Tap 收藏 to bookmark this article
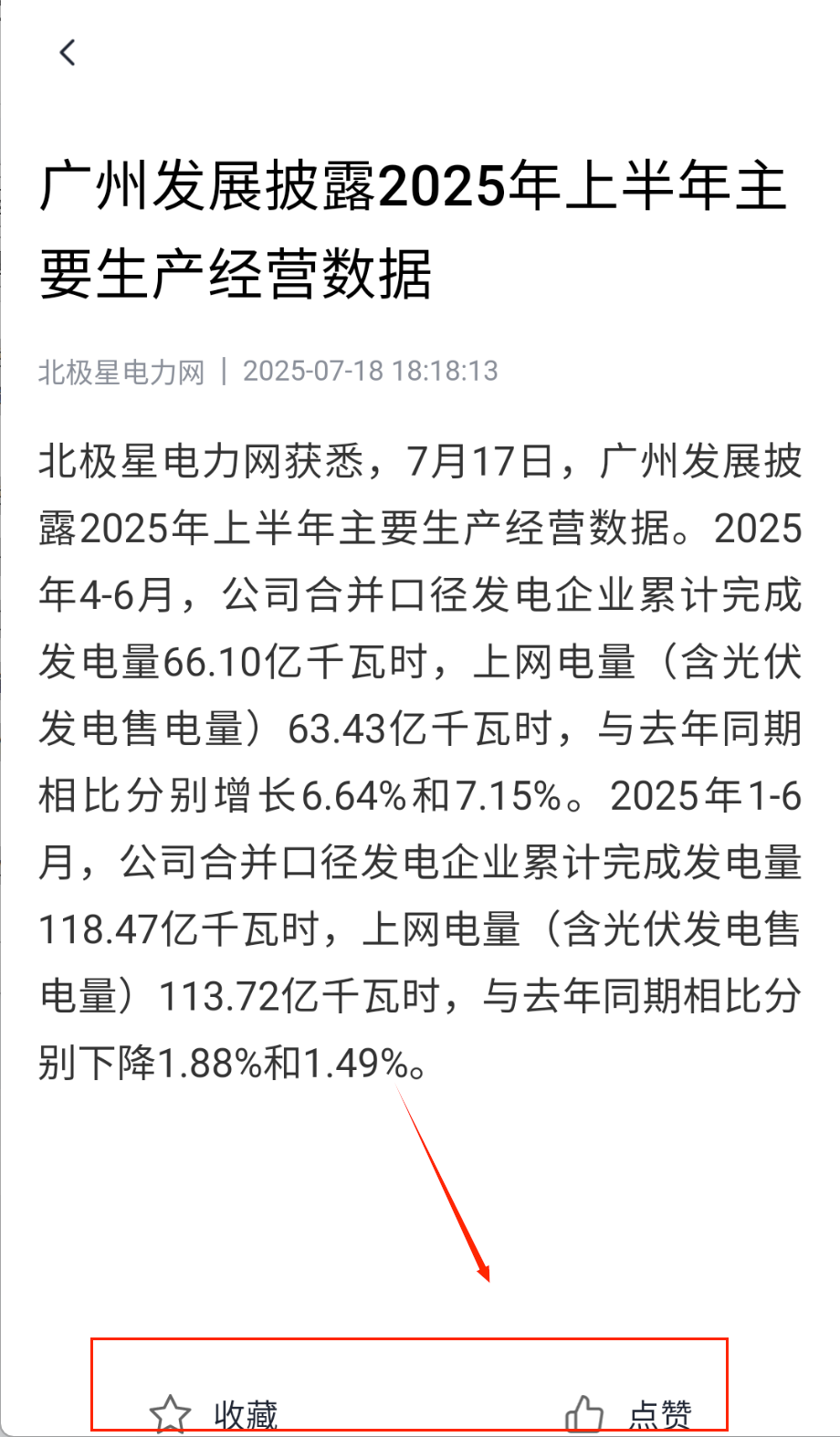 pyautogui.click(x=215, y=1415)
